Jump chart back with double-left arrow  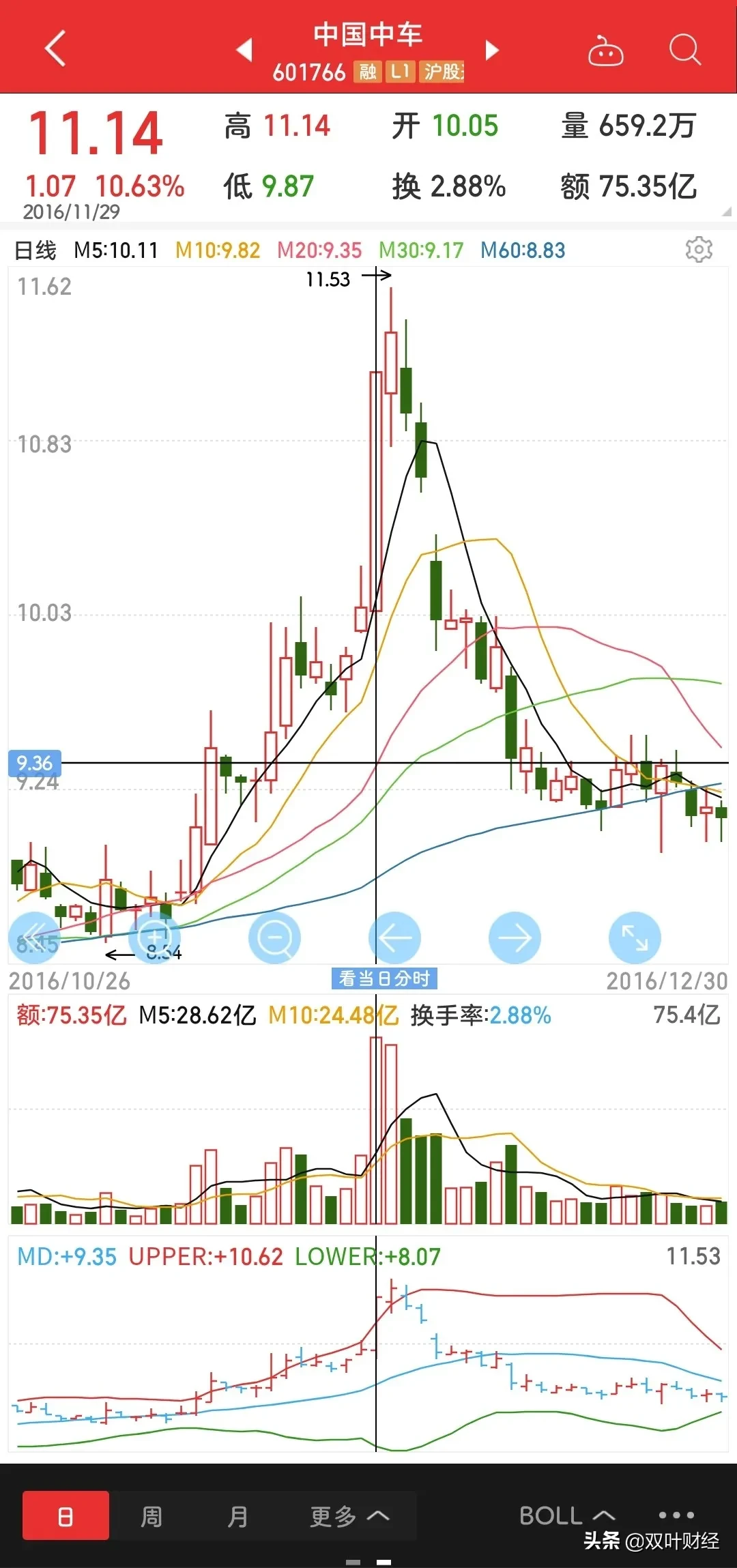click(33, 937)
